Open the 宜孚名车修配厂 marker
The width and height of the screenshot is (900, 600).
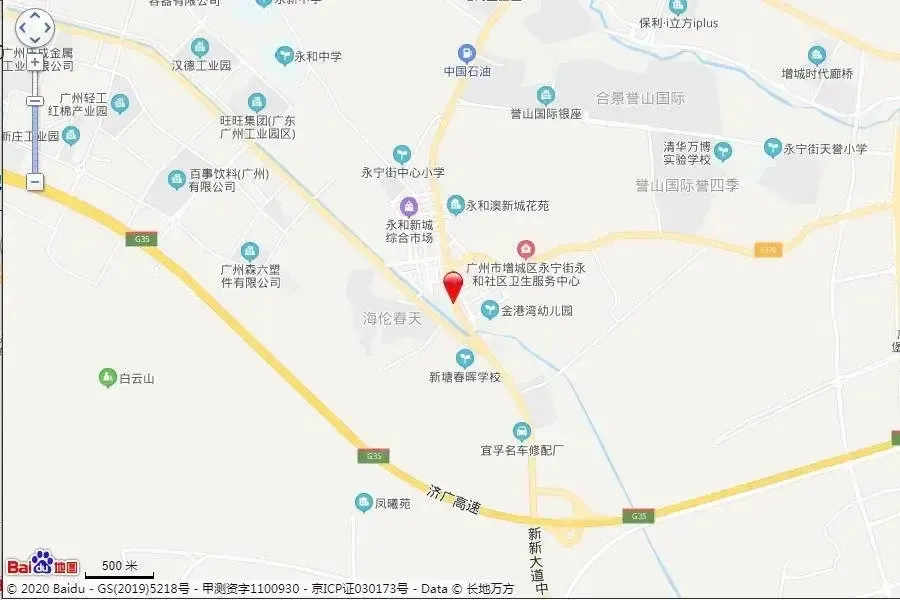point(522,431)
